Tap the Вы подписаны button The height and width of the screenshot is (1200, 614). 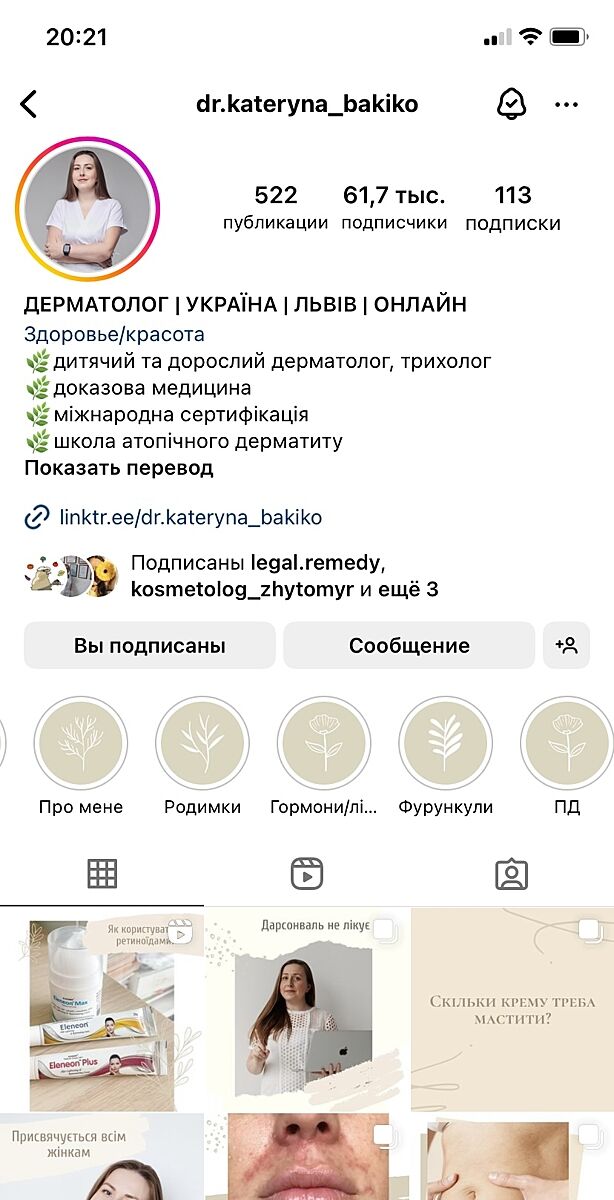coord(150,646)
